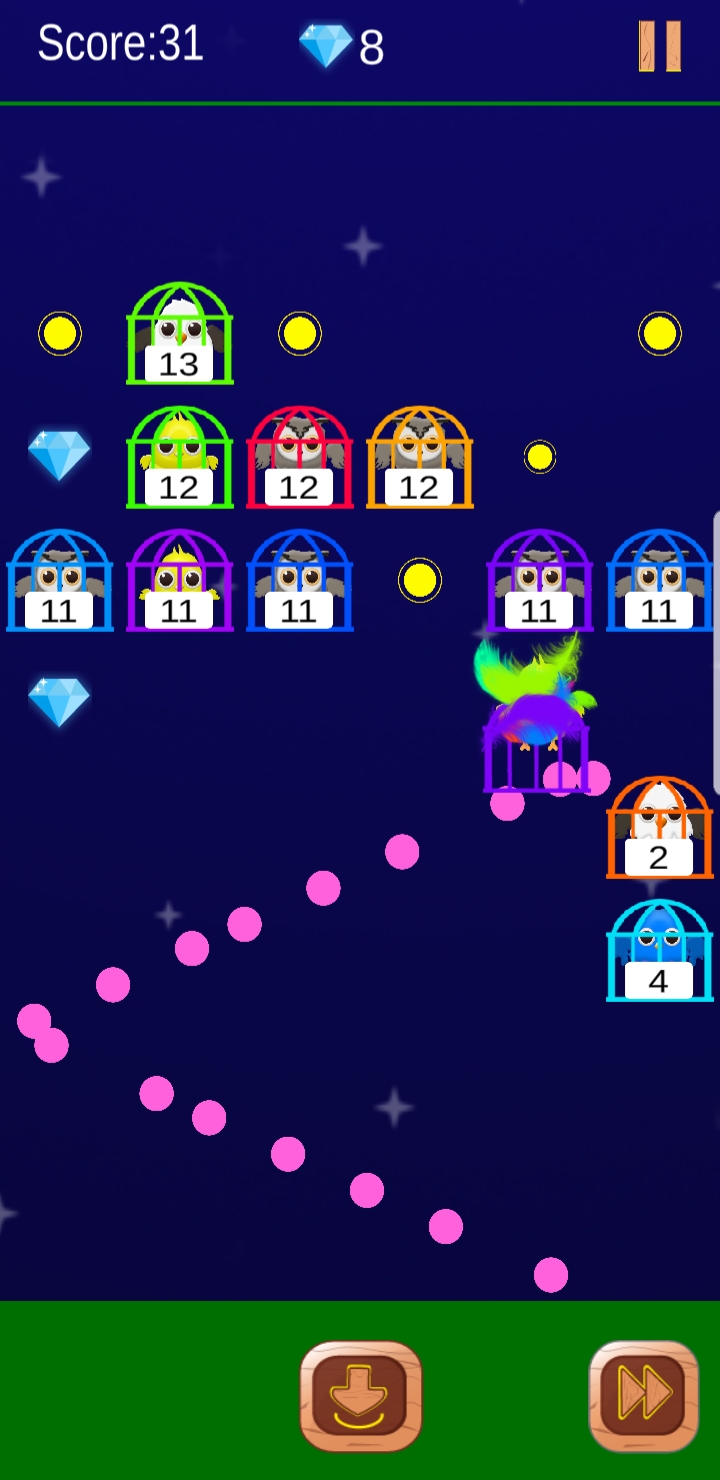Speed up with the fast-forward button
The image size is (720, 1480).
point(643,1395)
